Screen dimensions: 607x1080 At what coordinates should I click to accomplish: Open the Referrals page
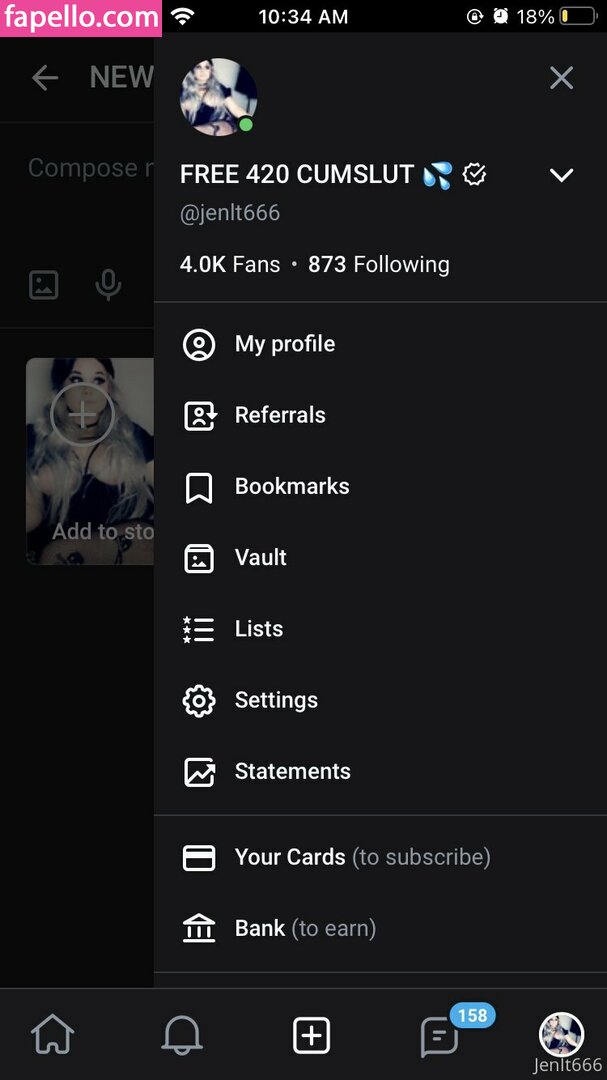pos(279,415)
